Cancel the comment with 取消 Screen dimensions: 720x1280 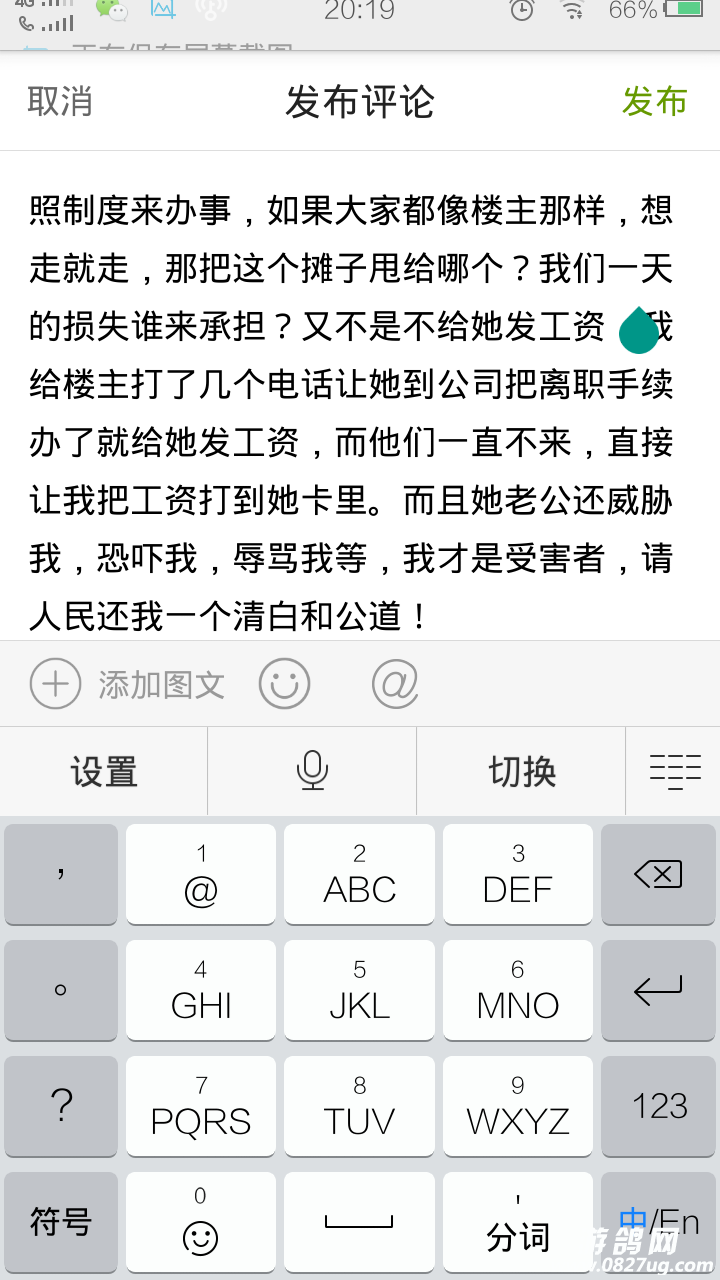(x=60, y=101)
